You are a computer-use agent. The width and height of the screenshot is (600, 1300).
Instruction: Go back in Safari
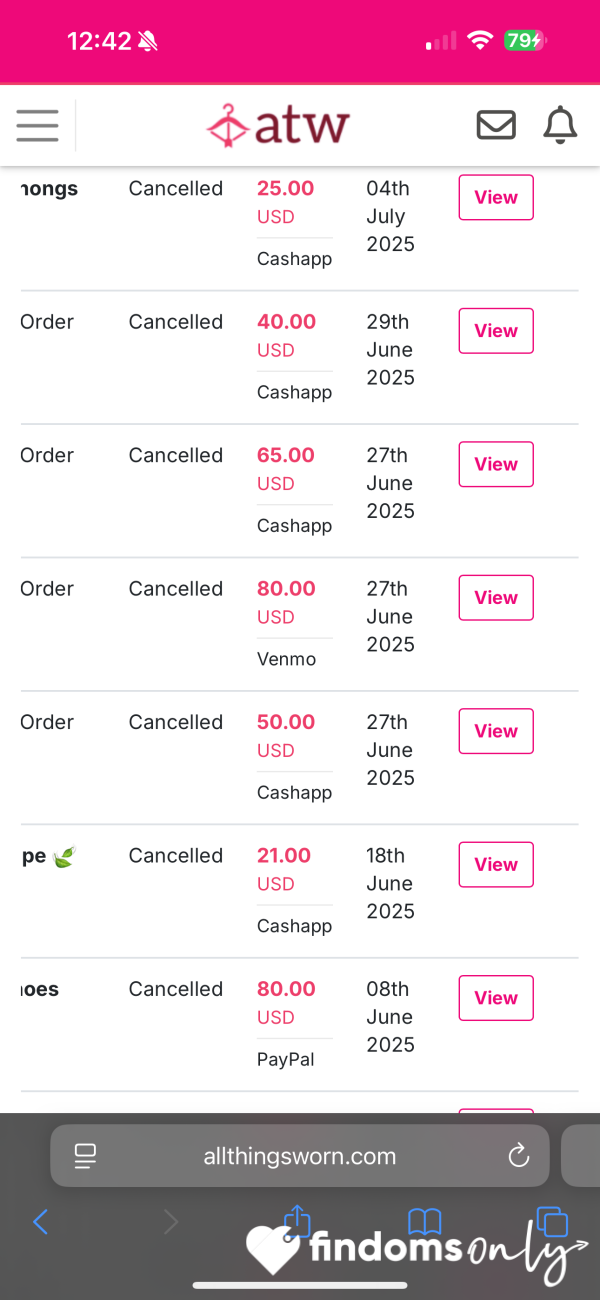pyautogui.click(x=41, y=1221)
